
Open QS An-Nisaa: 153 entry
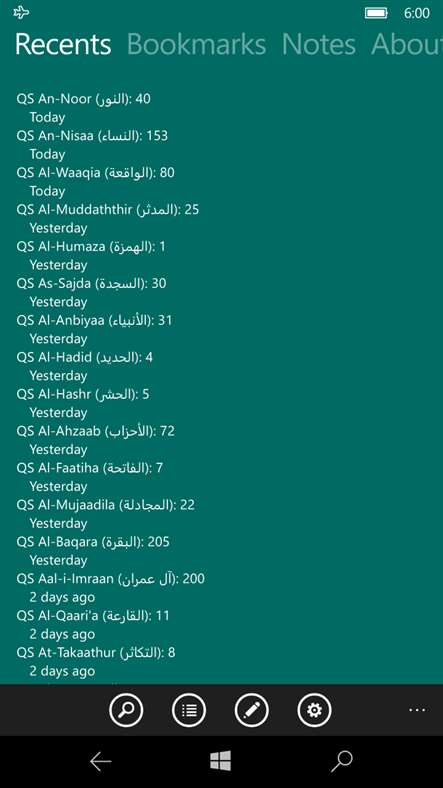(x=92, y=144)
